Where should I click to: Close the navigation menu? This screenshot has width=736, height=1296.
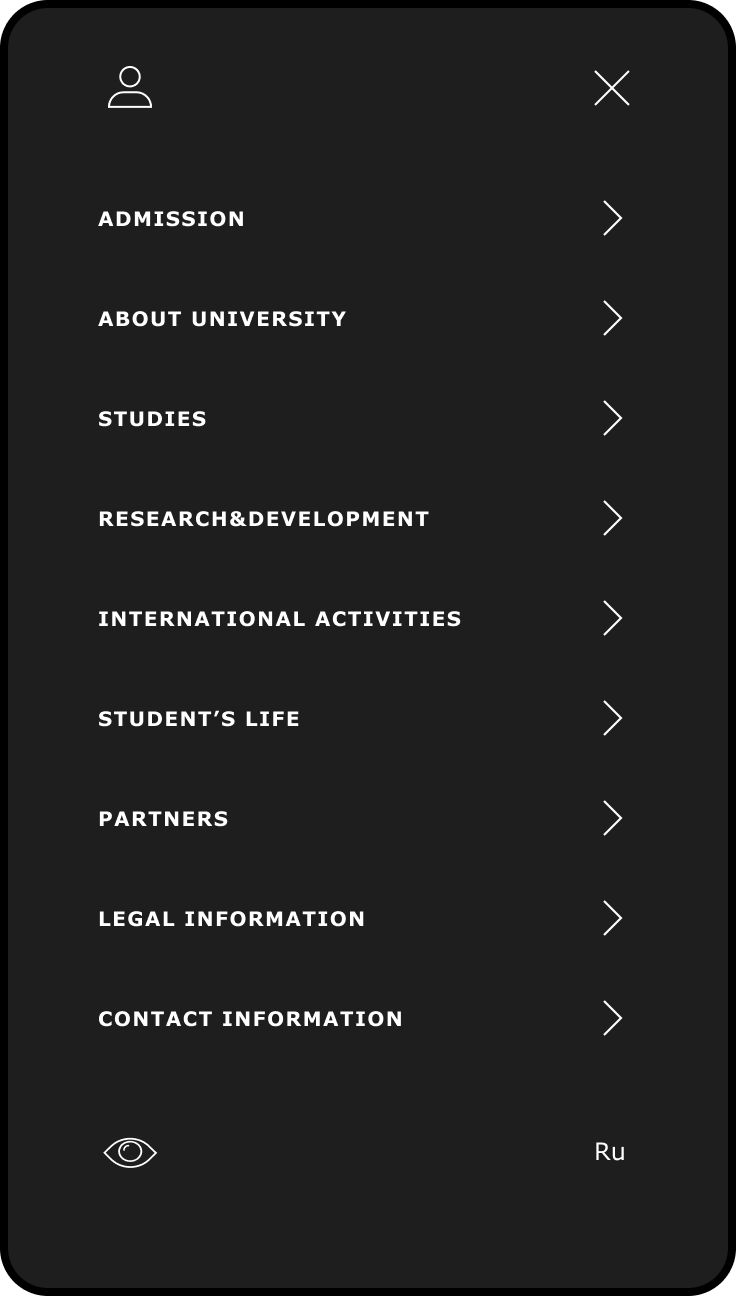pyautogui.click(x=611, y=88)
